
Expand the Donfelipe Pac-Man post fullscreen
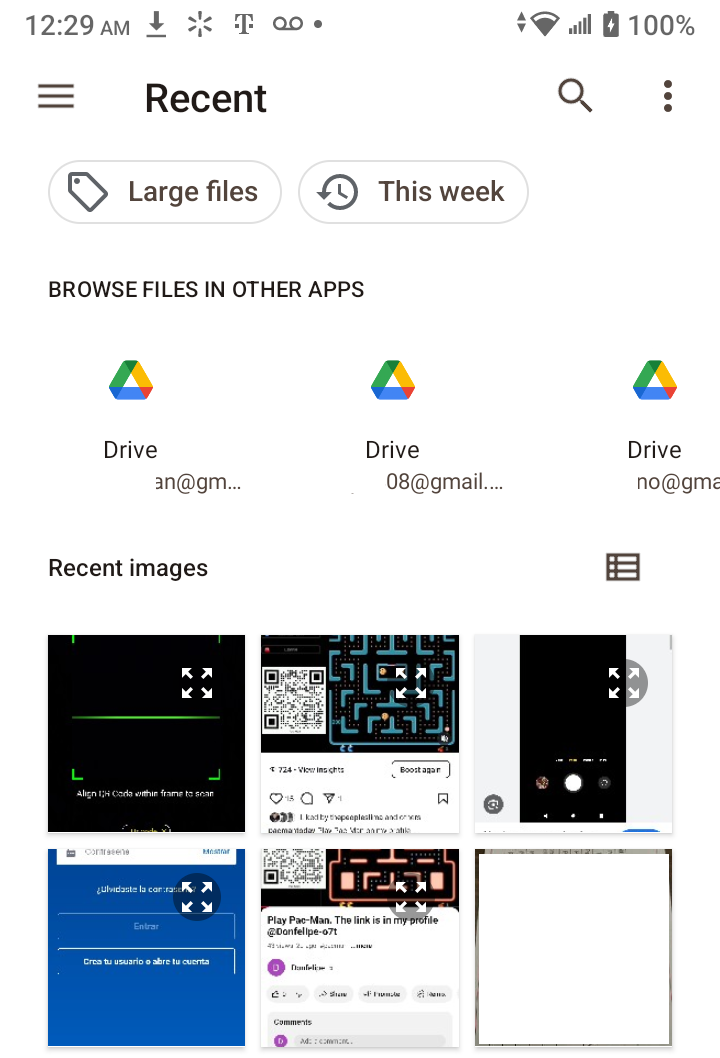point(411,898)
